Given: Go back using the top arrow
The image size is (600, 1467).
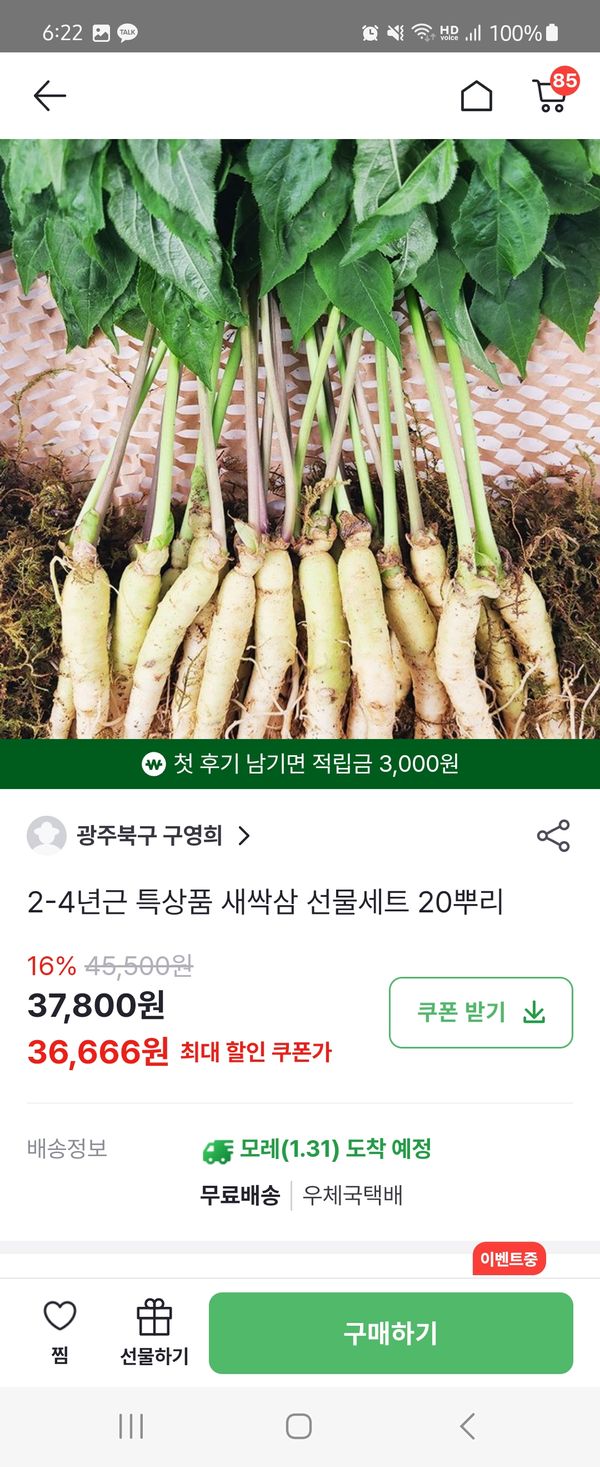Looking at the screenshot, I should [49, 96].
